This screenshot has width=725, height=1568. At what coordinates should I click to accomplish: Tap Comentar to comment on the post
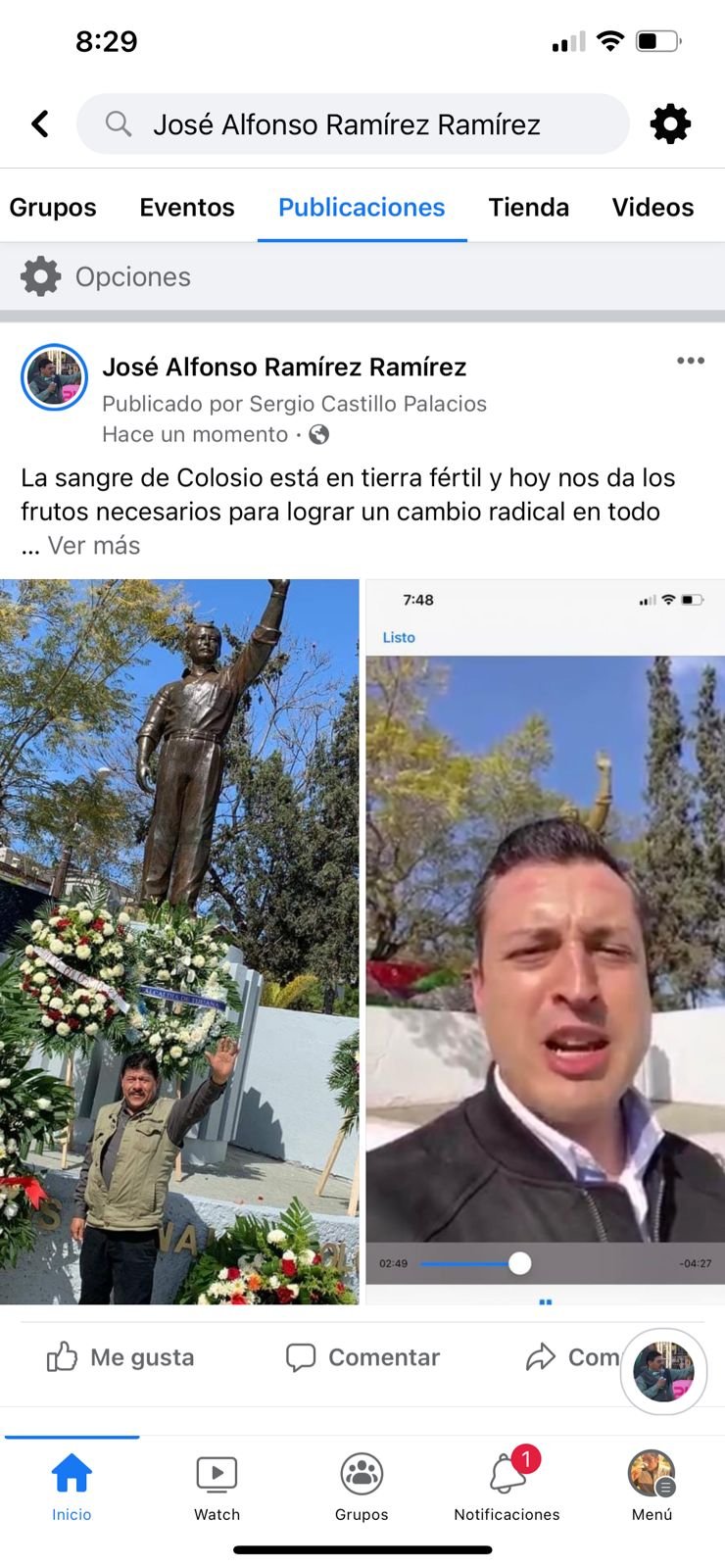[362, 1357]
